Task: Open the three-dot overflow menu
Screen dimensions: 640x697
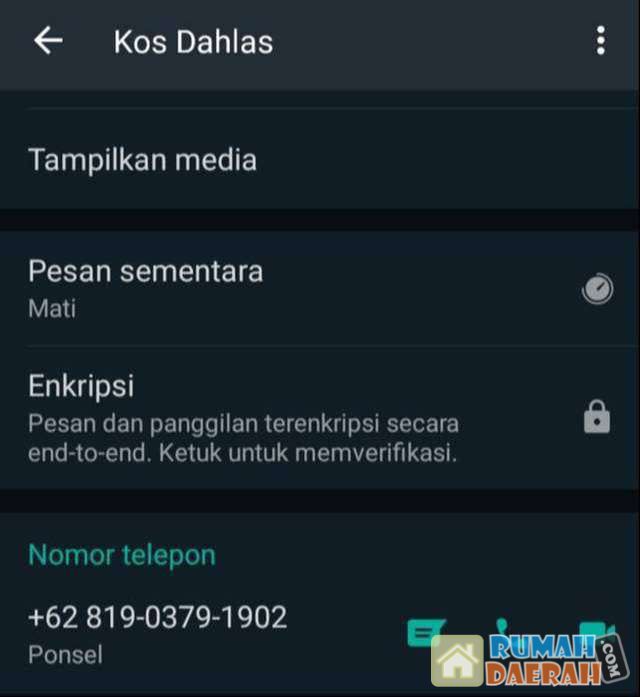Action: (x=600, y=41)
